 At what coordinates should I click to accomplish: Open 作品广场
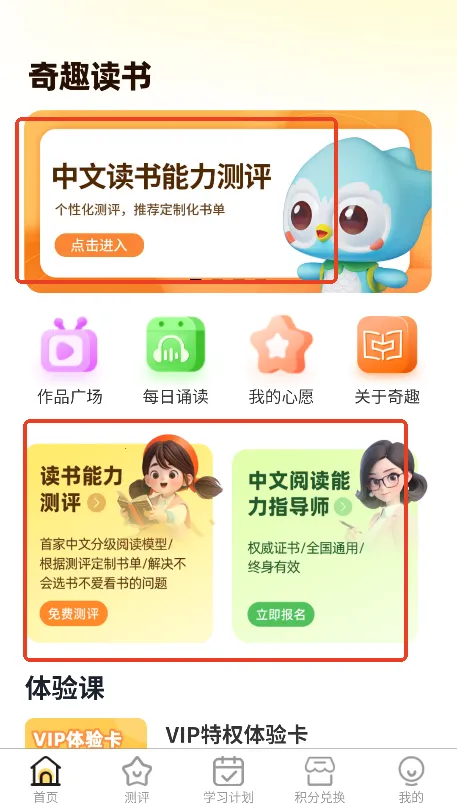(69, 361)
